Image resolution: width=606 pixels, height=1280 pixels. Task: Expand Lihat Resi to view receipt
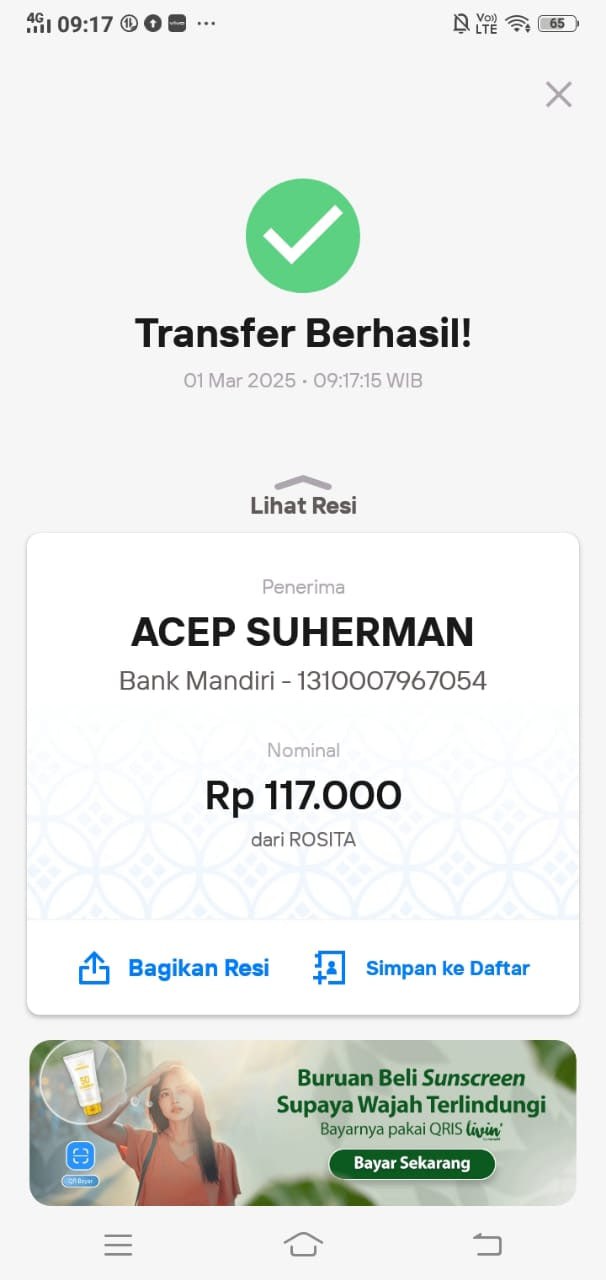tap(303, 497)
